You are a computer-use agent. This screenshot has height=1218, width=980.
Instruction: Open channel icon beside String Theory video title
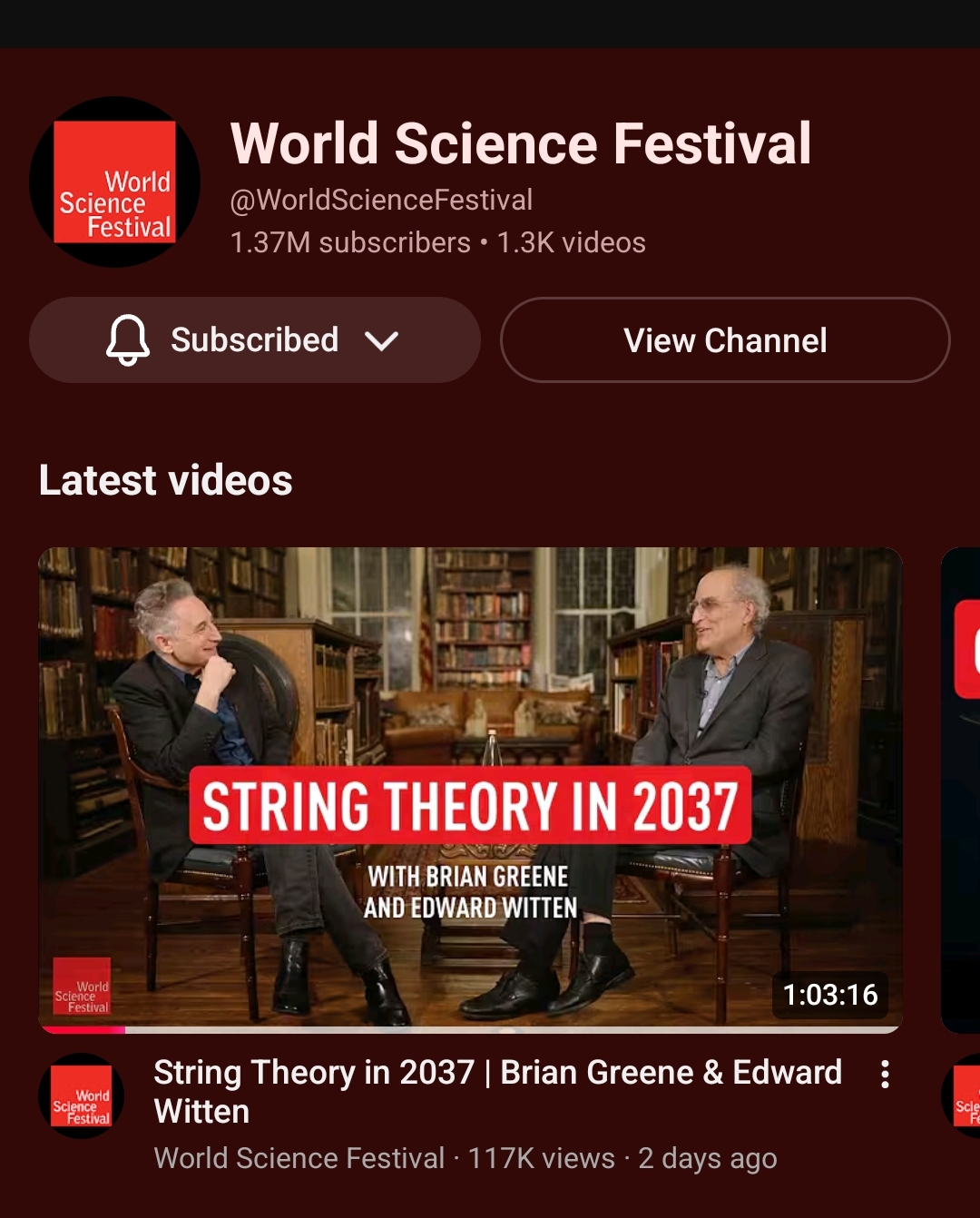[82, 1095]
